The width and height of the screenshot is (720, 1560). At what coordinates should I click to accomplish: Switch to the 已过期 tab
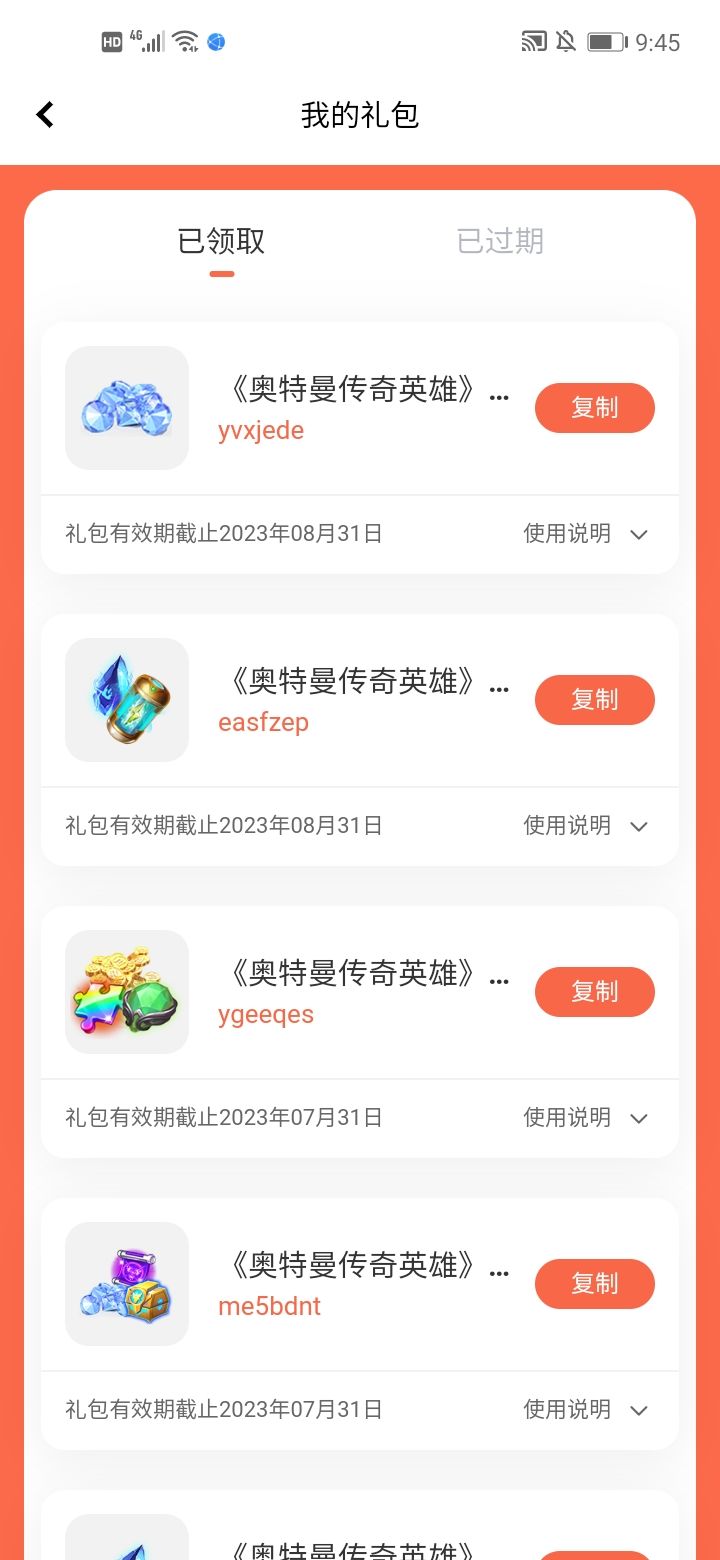(500, 241)
